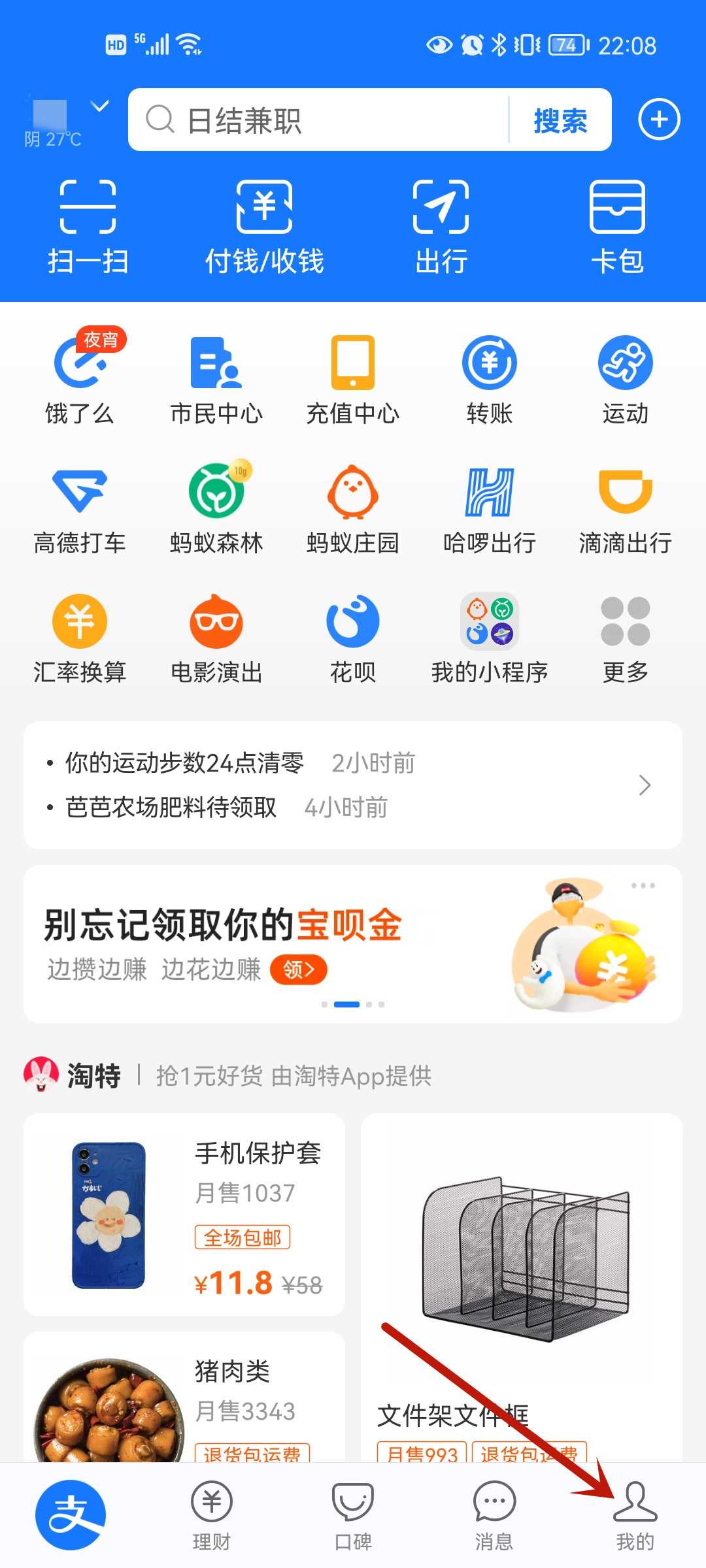Open 花呗 credit service

click(352, 630)
